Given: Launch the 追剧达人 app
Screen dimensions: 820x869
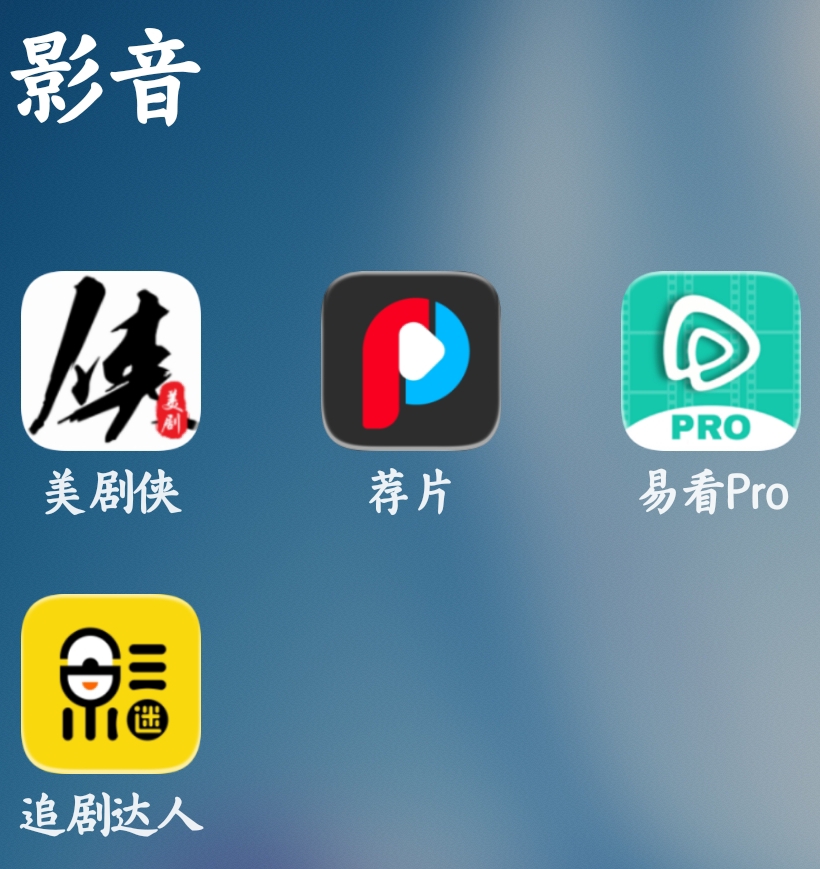Looking at the screenshot, I should [111, 684].
